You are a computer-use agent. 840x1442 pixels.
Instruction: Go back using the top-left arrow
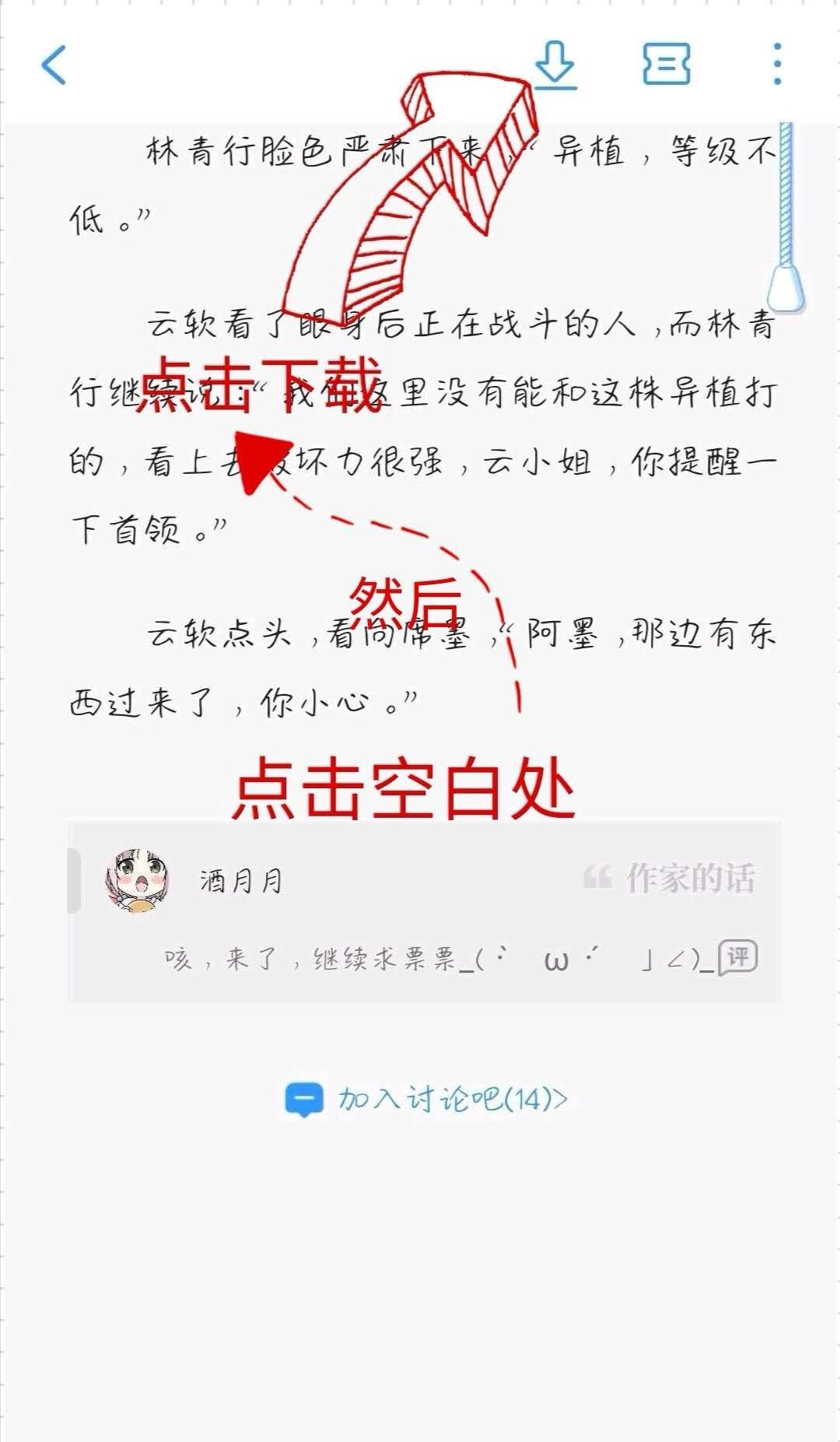54,65
